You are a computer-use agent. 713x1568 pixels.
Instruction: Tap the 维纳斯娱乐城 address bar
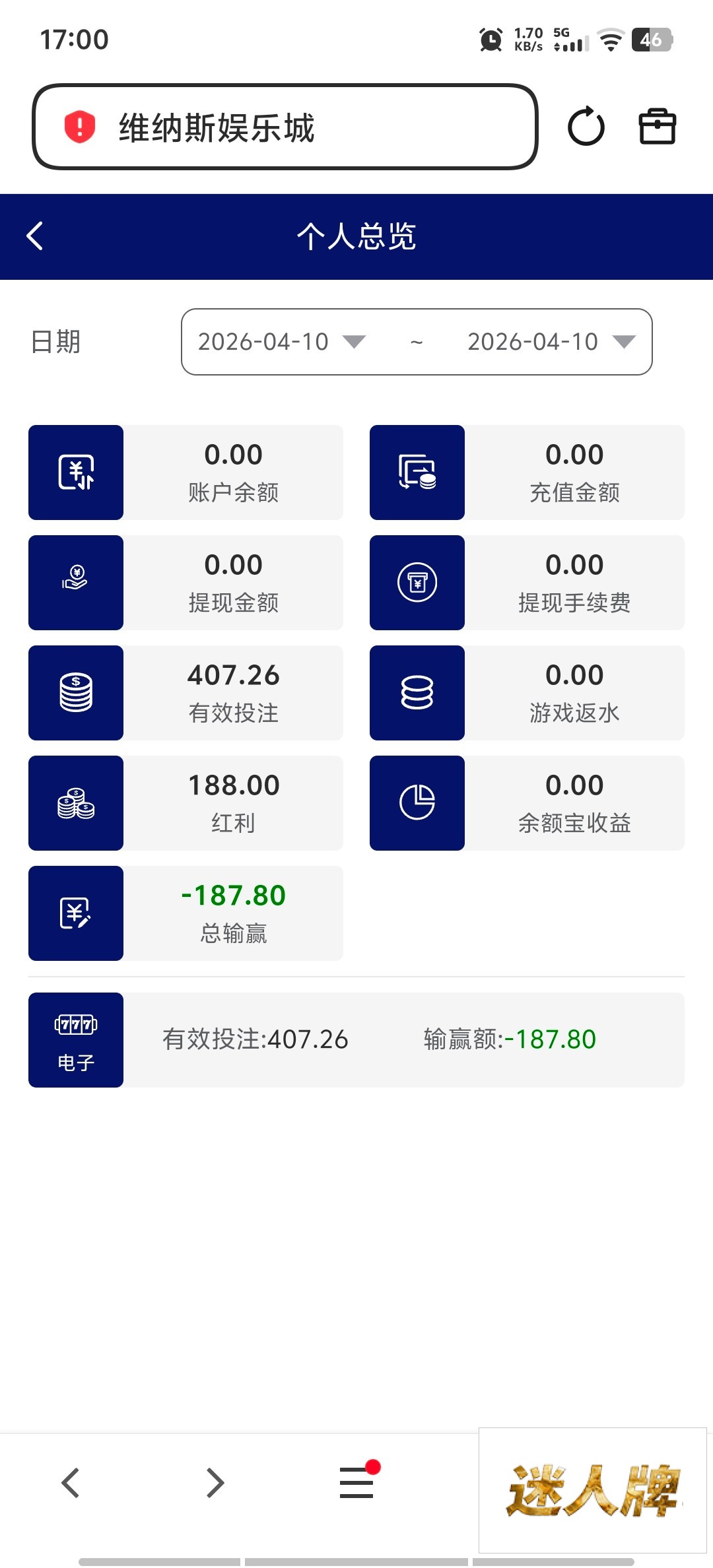click(284, 127)
